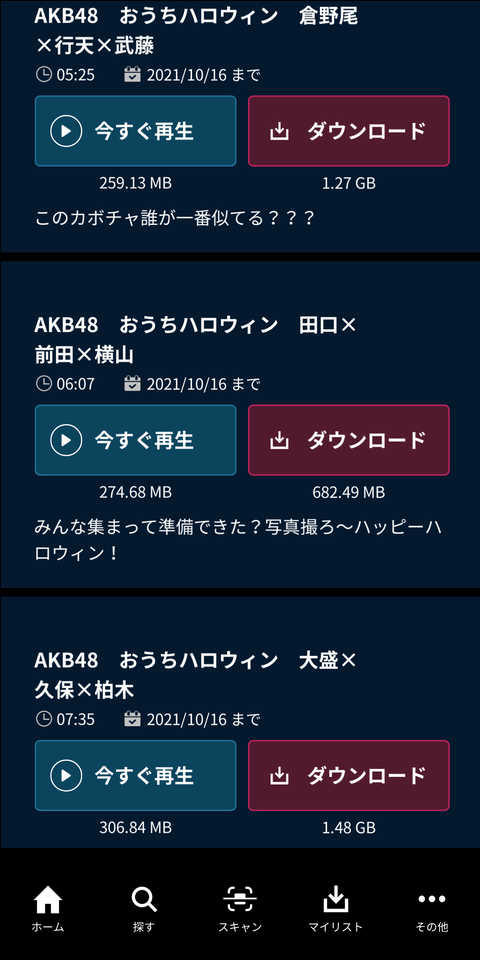The image size is (480, 960).
Task: Download the 田口×前田×横山 video
Action: pyautogui.click(x=348, y=440)
